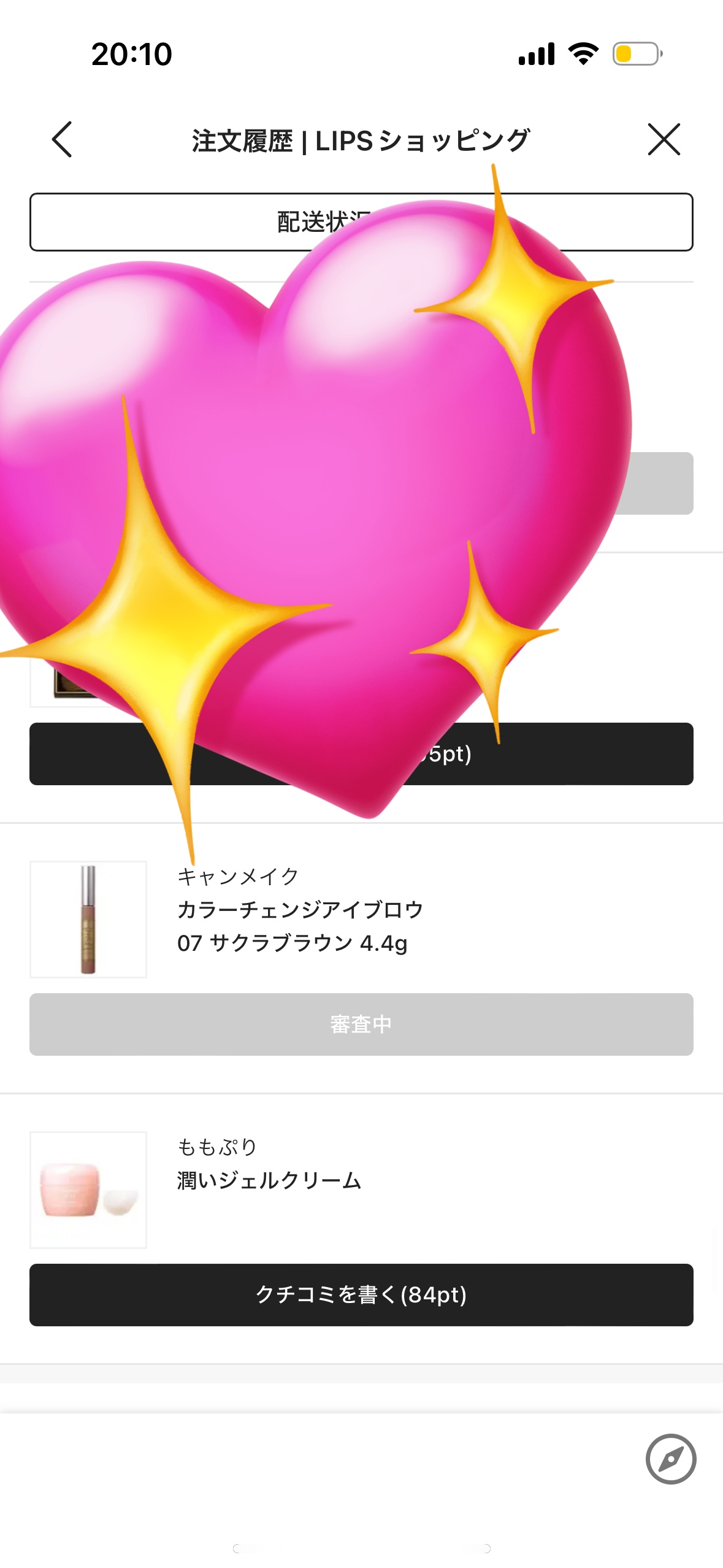Go back from the order history page
The image size is (723, 1568).
(x=62, y=139)
